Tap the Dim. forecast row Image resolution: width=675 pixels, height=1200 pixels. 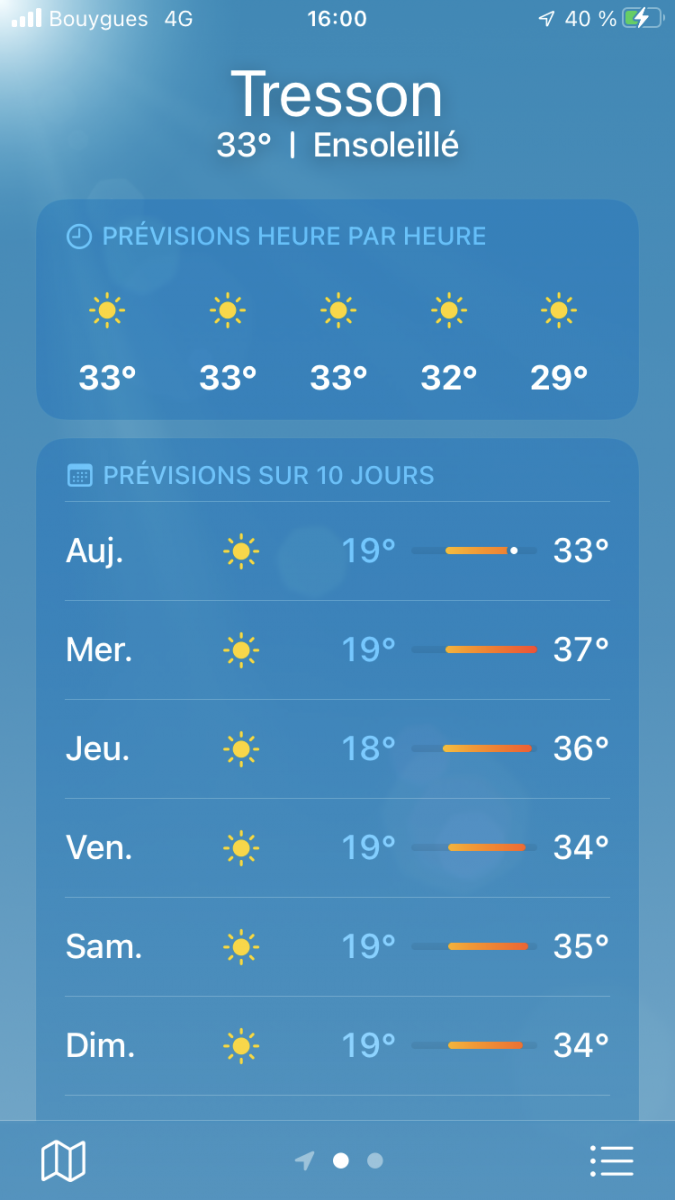337,1046
